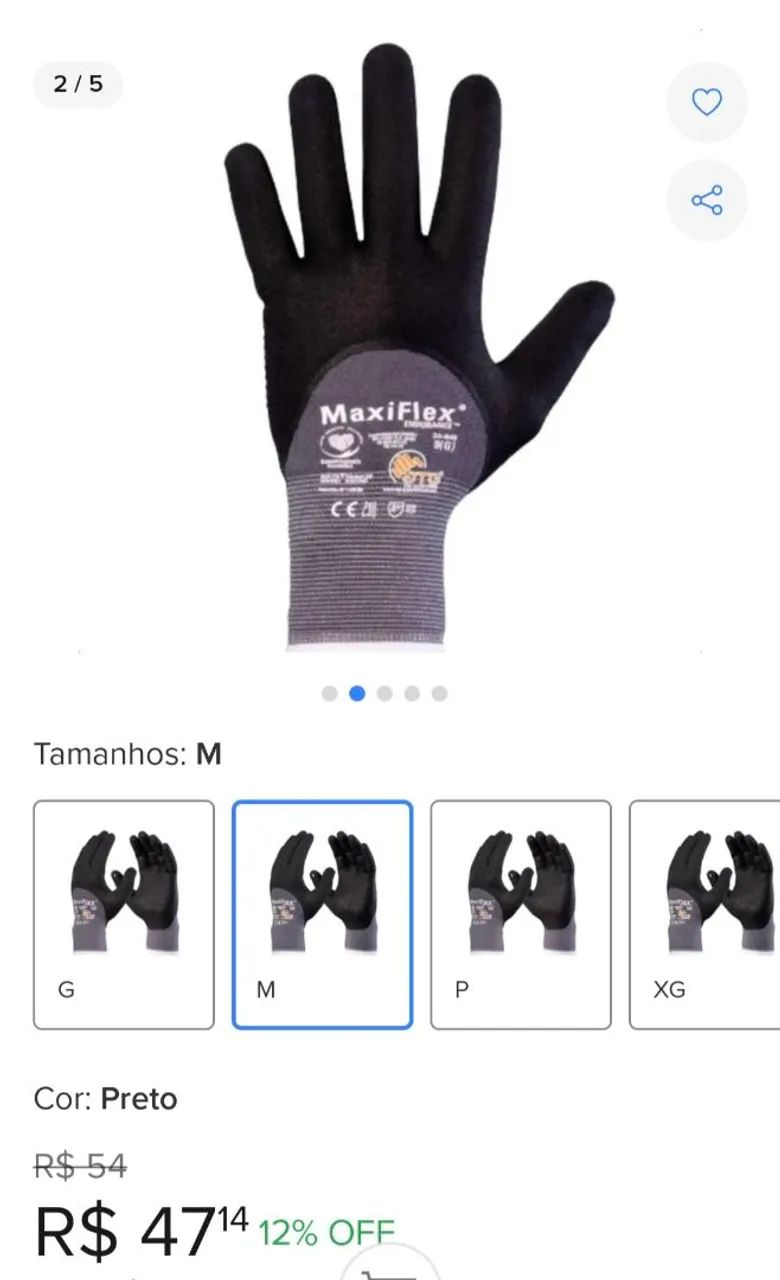
Task: Select size G
Action: (124, 914)
